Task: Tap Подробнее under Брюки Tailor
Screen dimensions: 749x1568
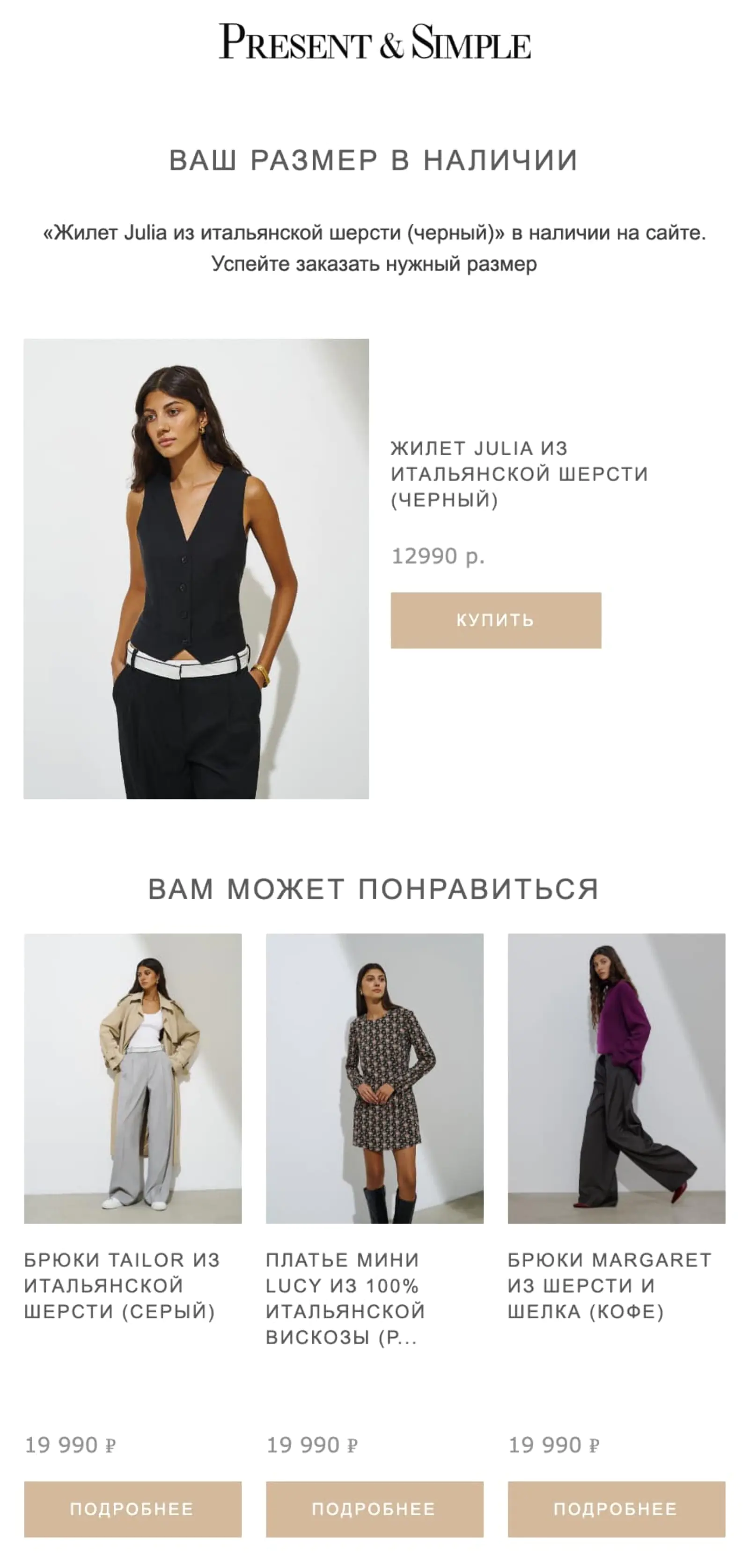Action: coord(132,1509)
